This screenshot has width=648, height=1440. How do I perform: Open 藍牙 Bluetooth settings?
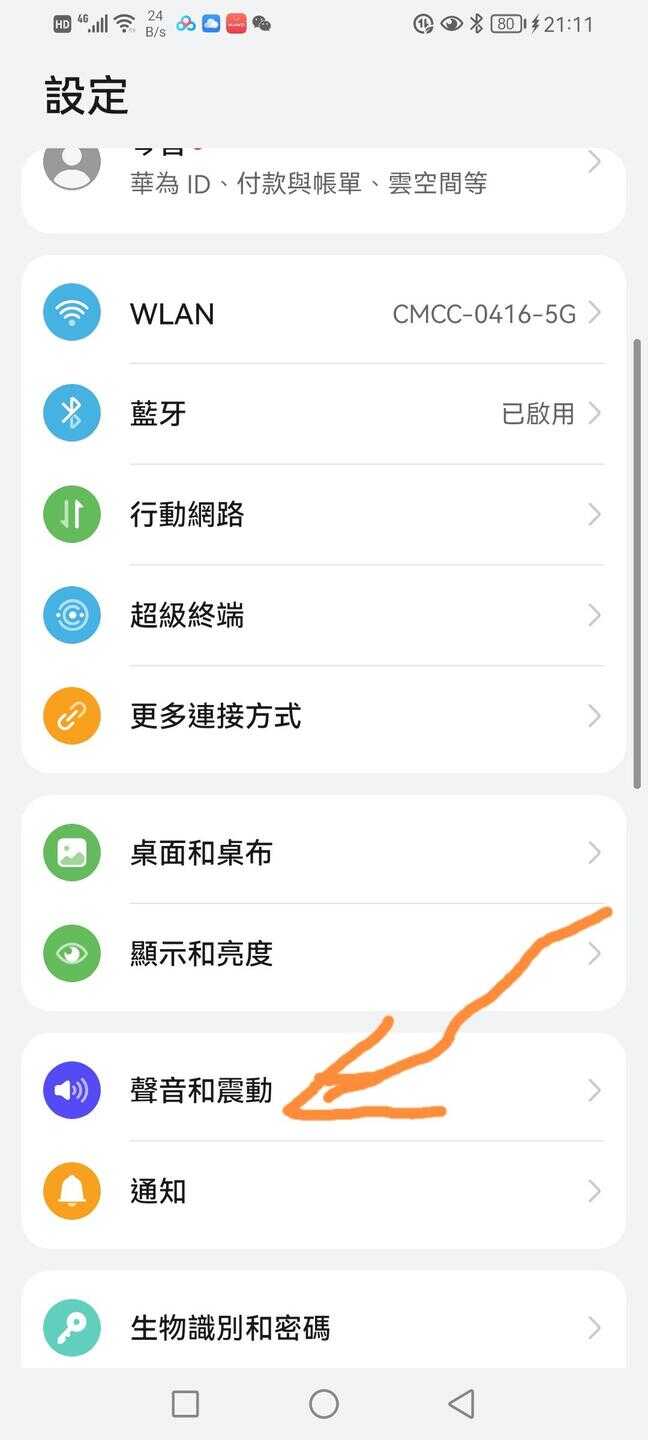coord(320,414)
